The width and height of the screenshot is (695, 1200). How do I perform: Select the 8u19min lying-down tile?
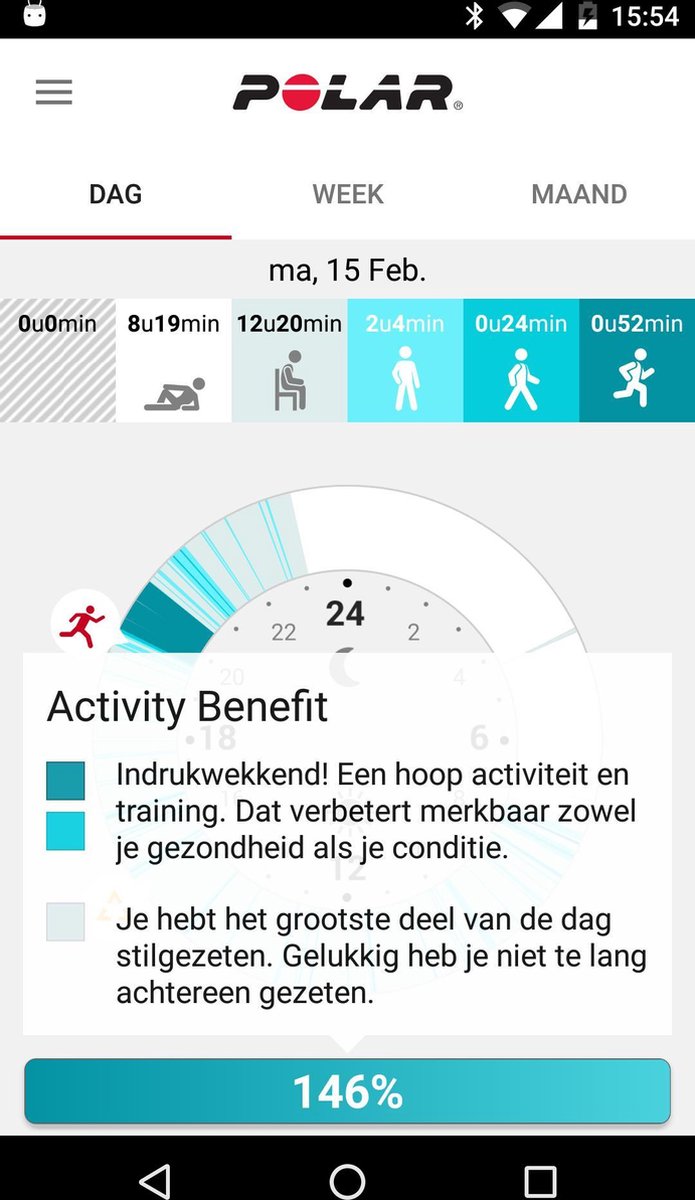point(173,360)
